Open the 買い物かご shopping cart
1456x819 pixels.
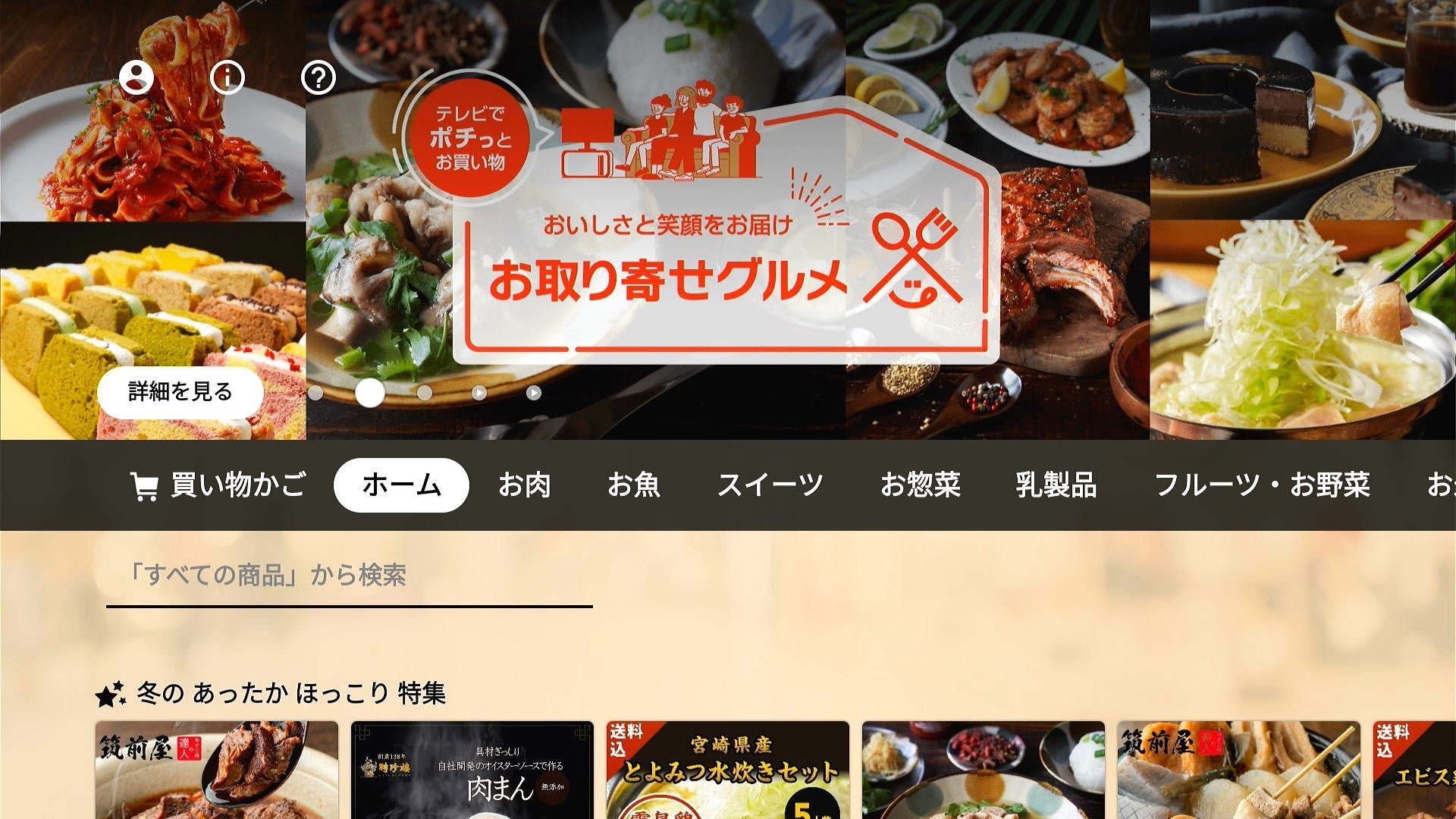(218, 485)
